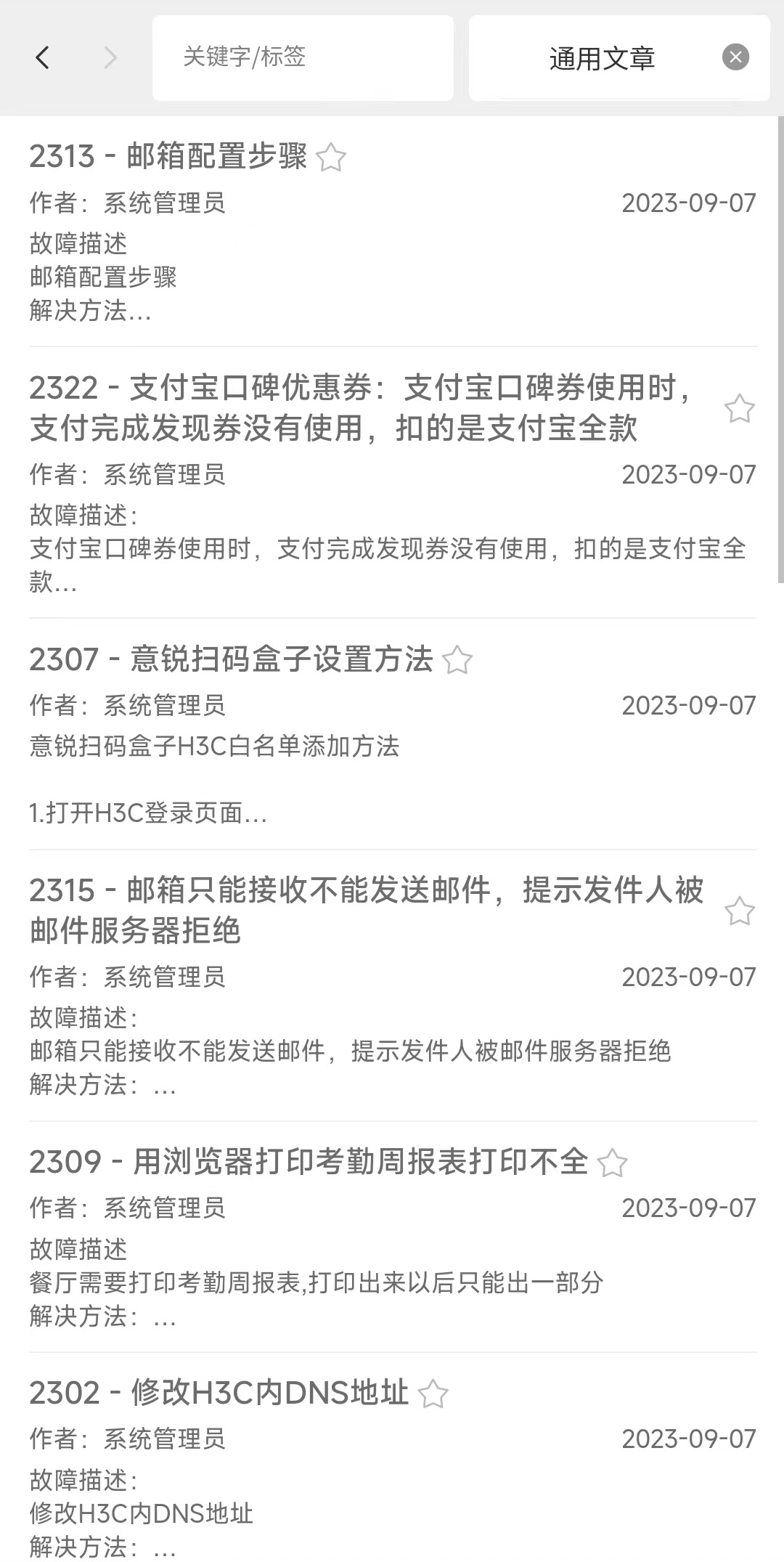Star article 2309 用浏览器打印考勤周报表
The height and width of the screenshot is (1562, 784).
coord(612,1163)
